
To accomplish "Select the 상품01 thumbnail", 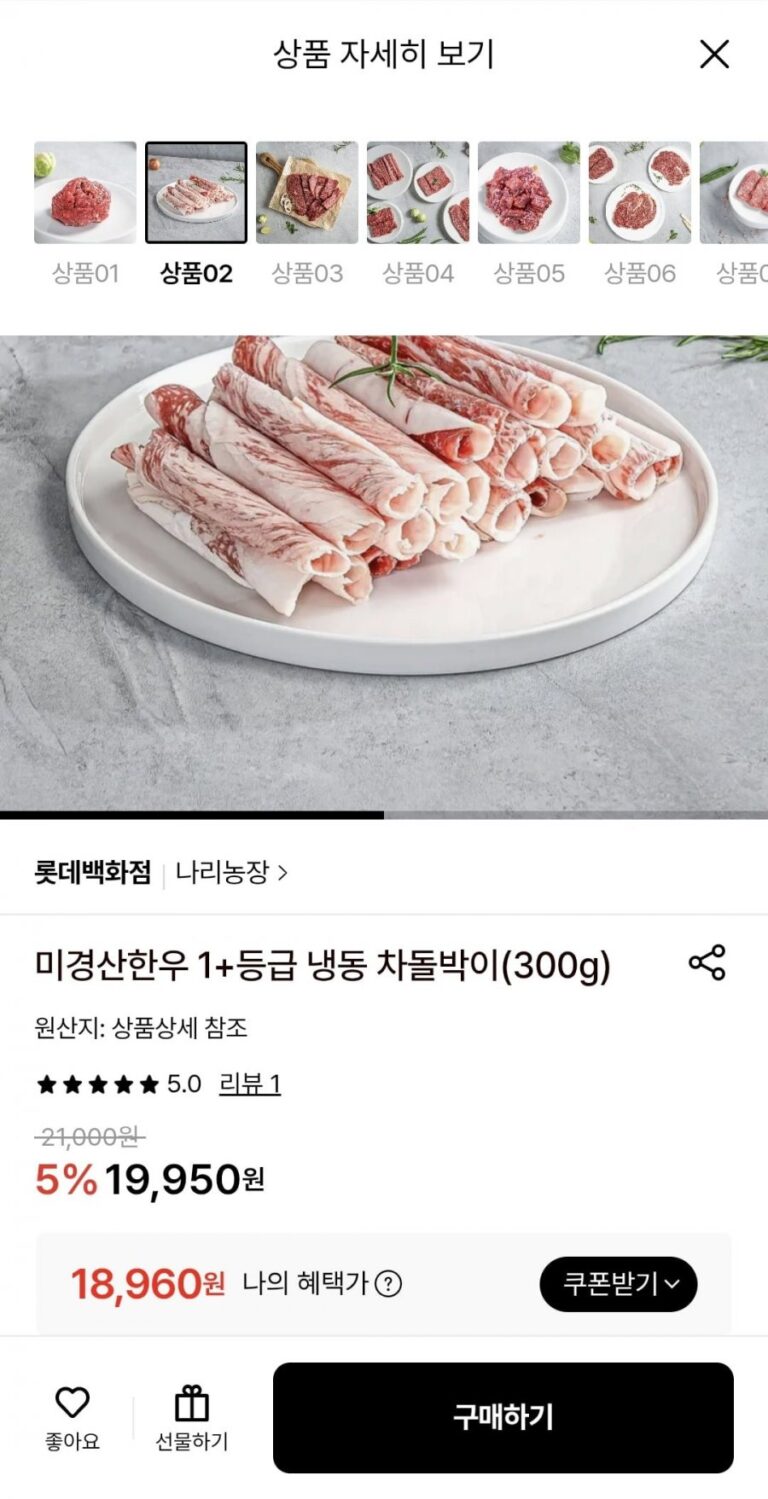I will [x=85, y=193].
